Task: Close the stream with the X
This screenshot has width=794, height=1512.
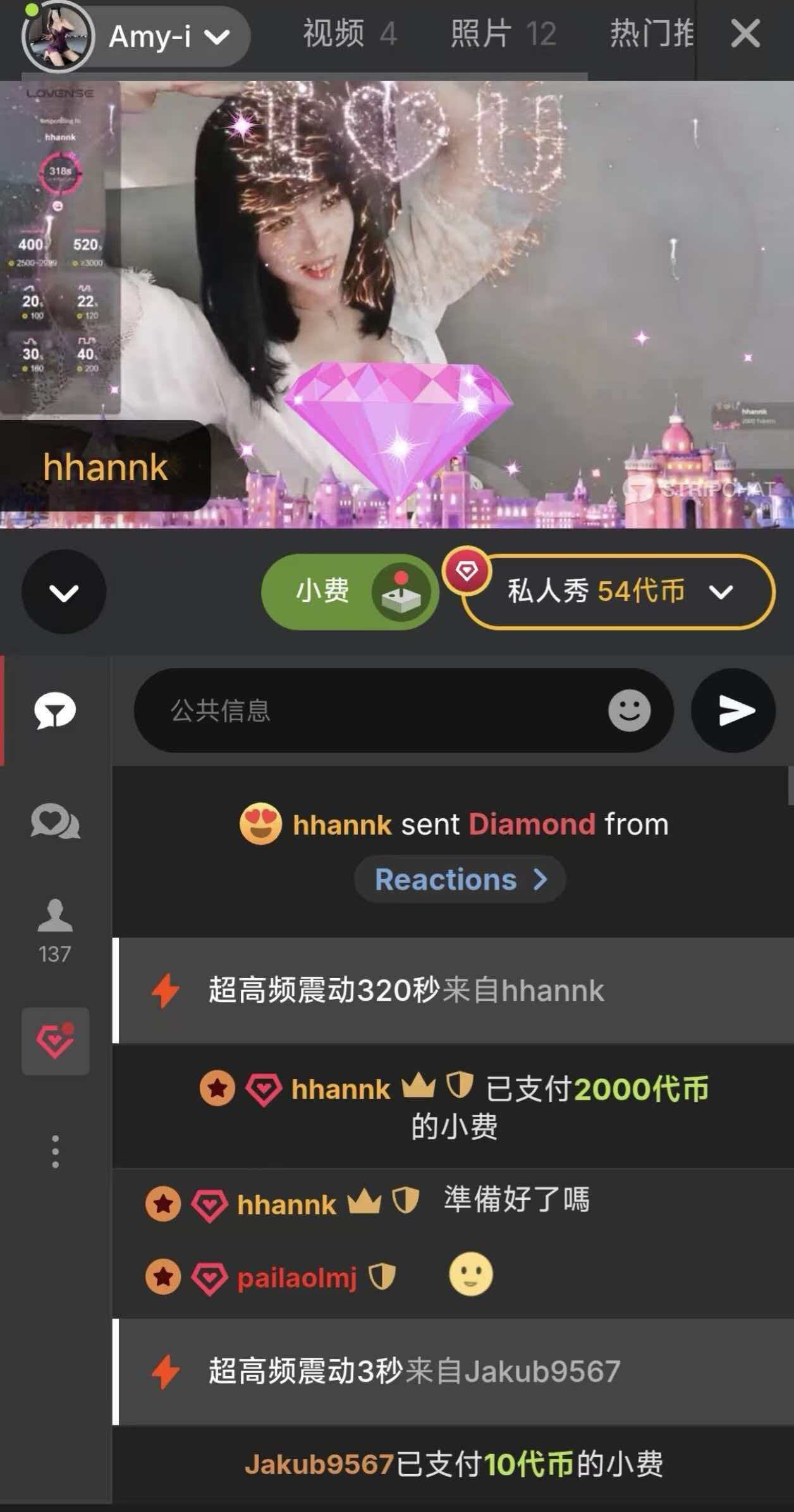Action: [745, 33]
